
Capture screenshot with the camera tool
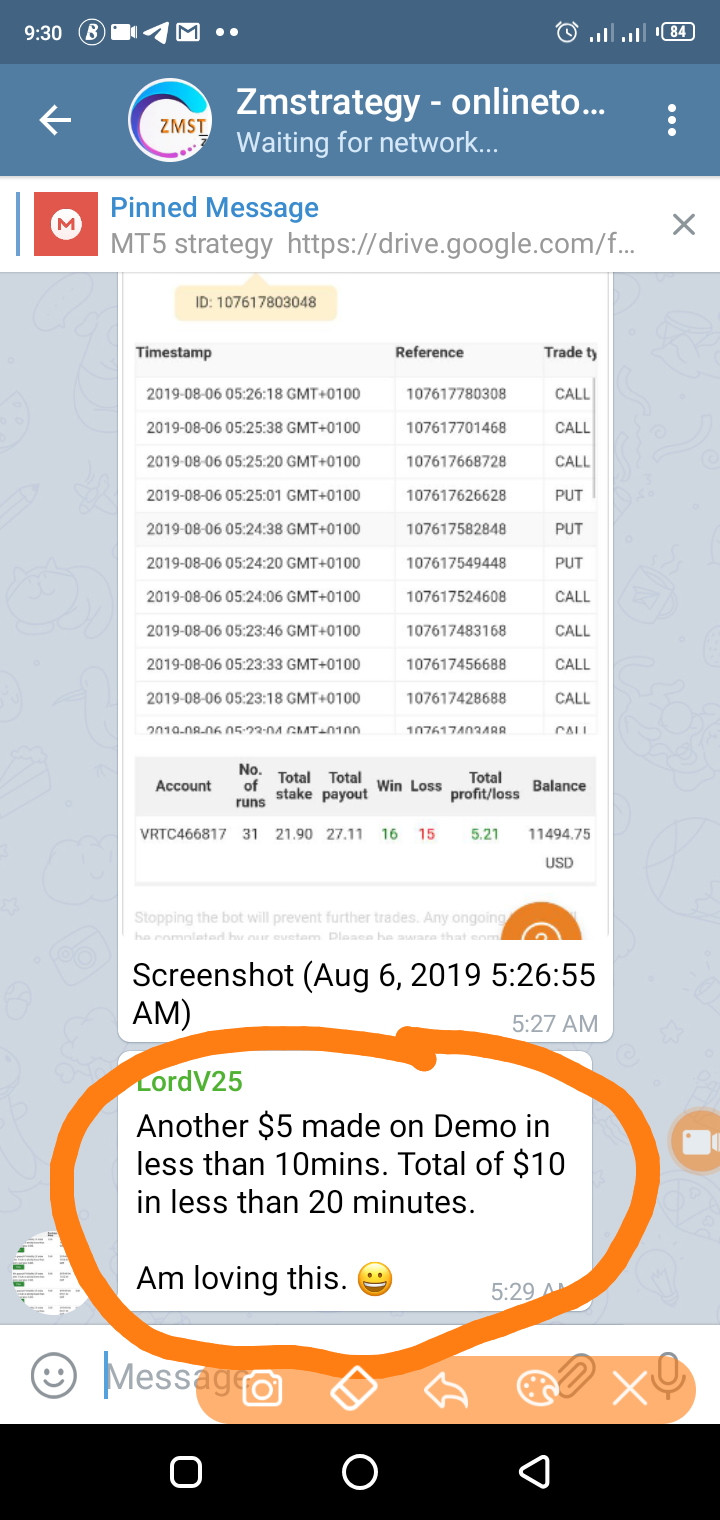[262, 1389]
